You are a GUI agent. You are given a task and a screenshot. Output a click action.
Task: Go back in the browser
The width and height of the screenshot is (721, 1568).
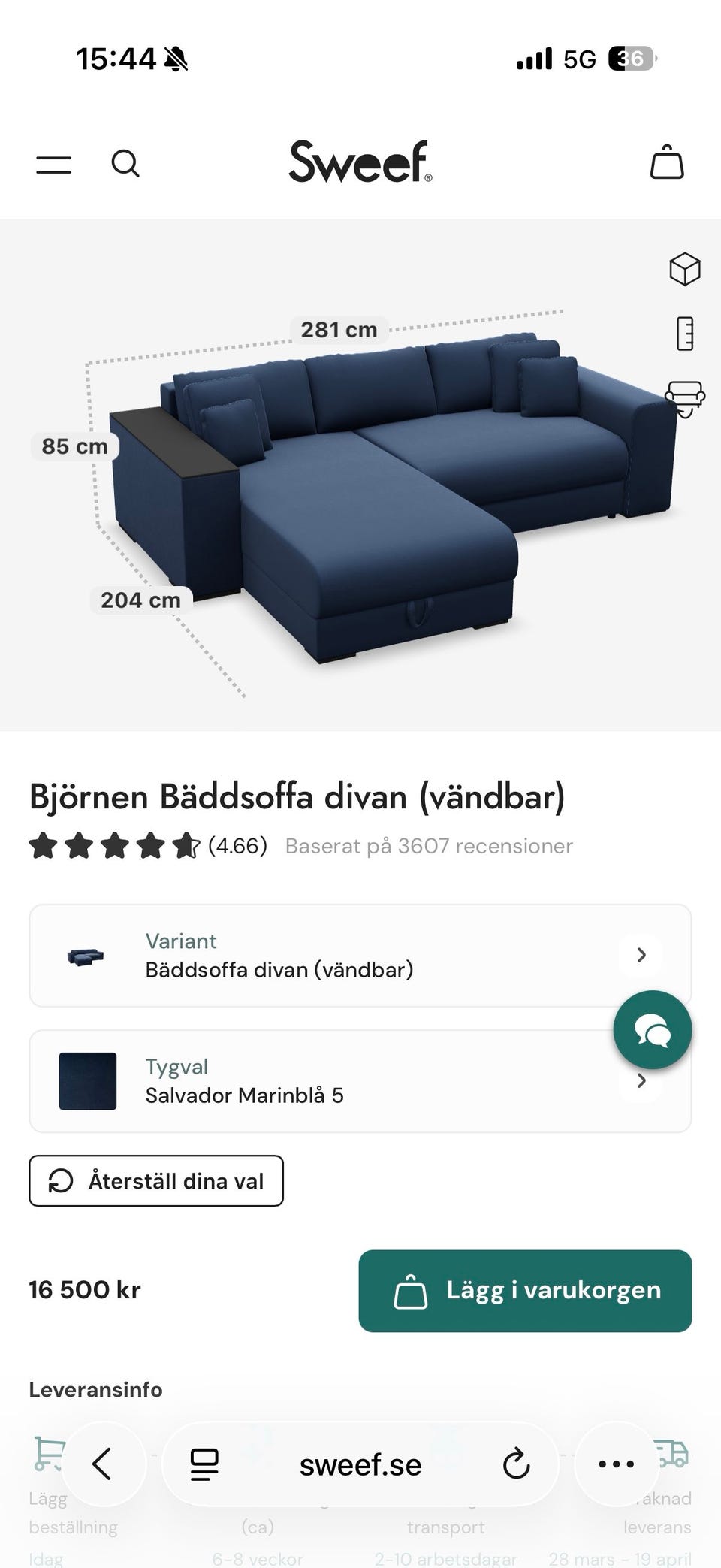point(102,1464)
